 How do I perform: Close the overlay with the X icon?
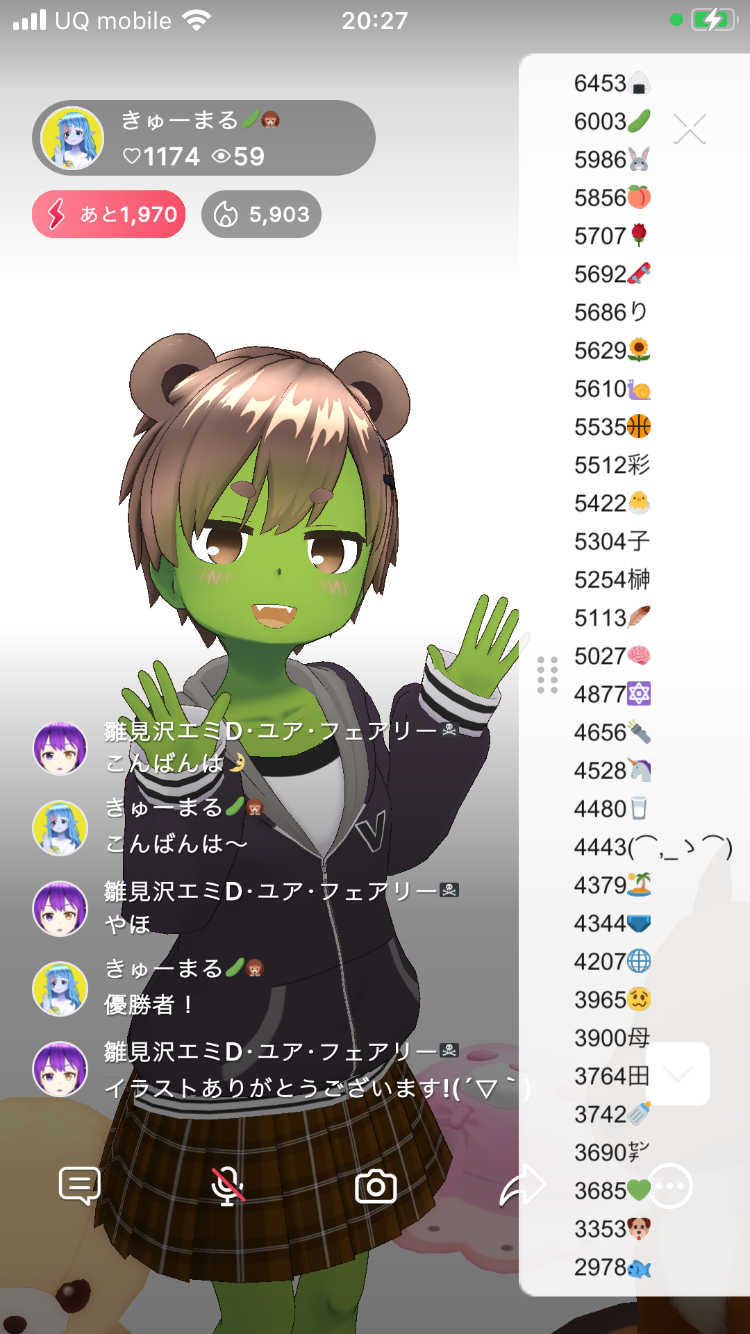pyautogui.click(x=690, y=128)
